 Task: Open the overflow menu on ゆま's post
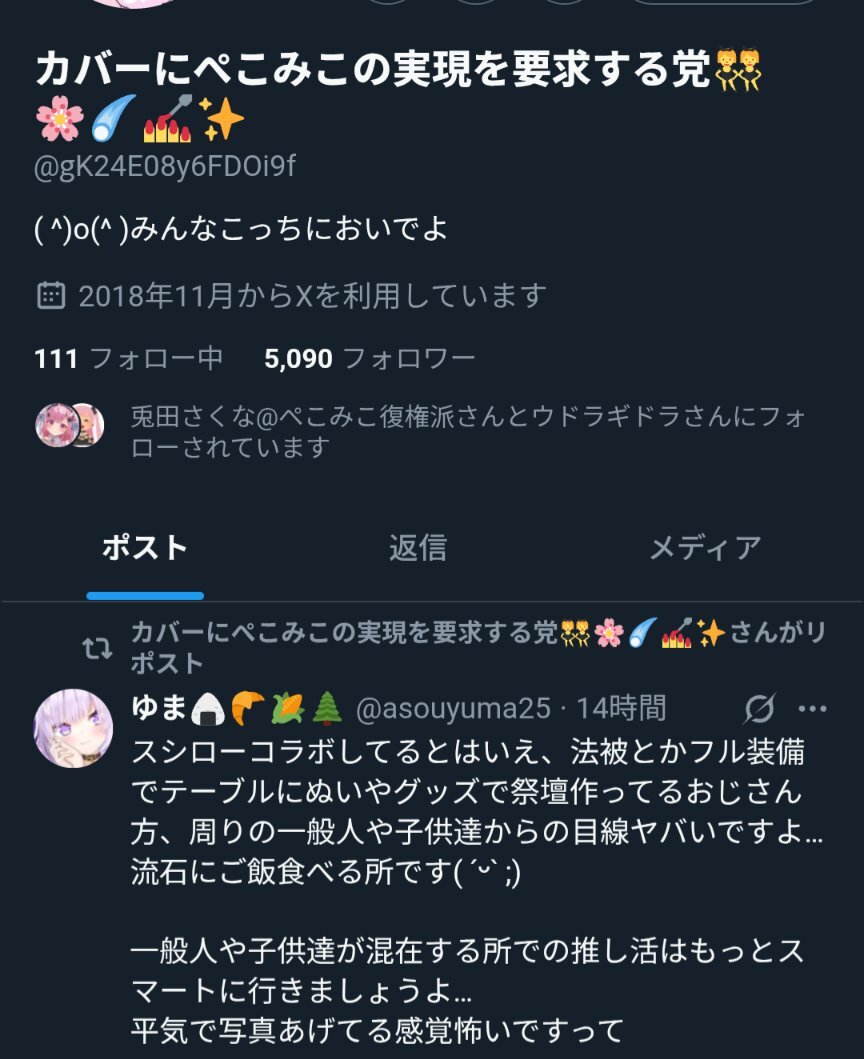pyautogui.click(x=811, y=709)
